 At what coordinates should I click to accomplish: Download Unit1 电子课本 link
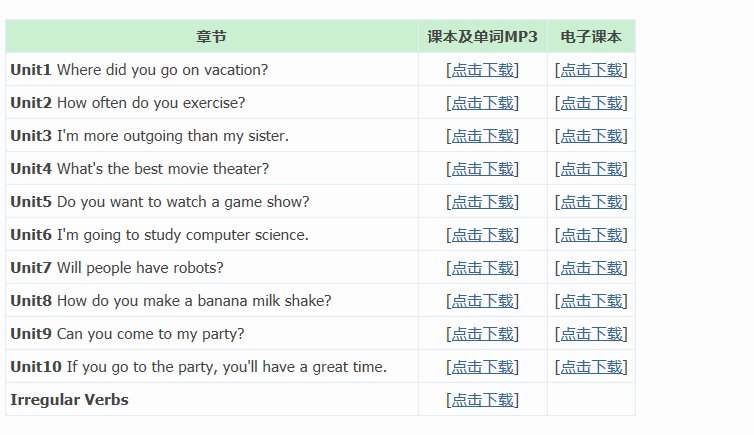[x=591, y=70]
